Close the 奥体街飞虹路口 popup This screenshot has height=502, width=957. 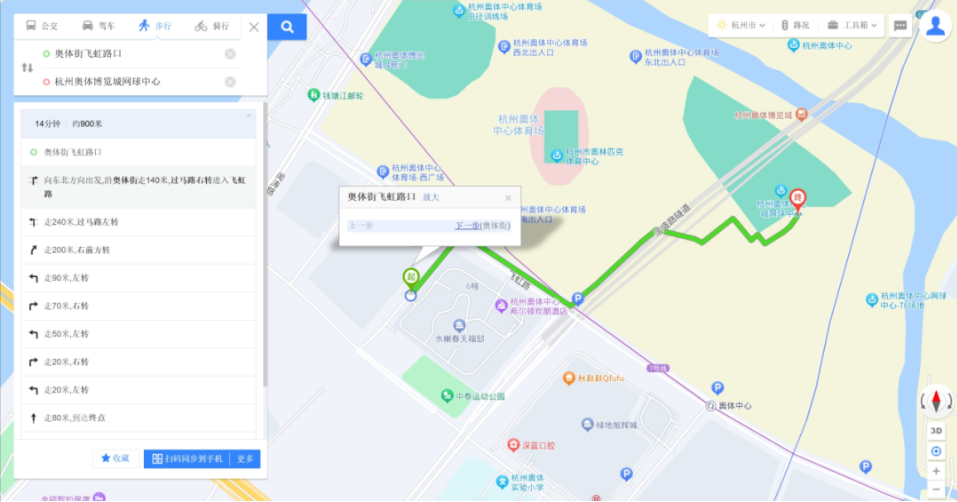pos(508,198)
